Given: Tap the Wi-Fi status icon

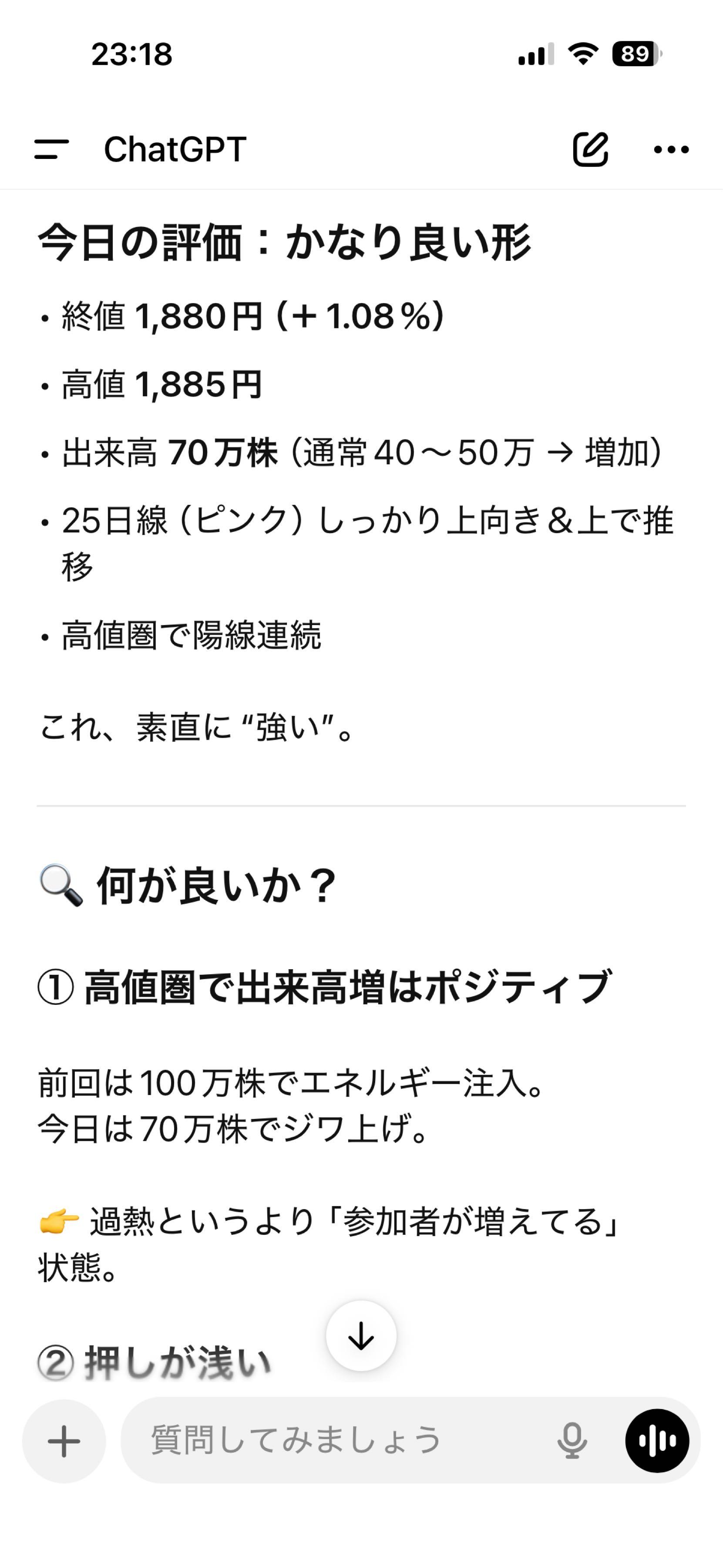Looking at the screenshot, I should pos(582,54).
